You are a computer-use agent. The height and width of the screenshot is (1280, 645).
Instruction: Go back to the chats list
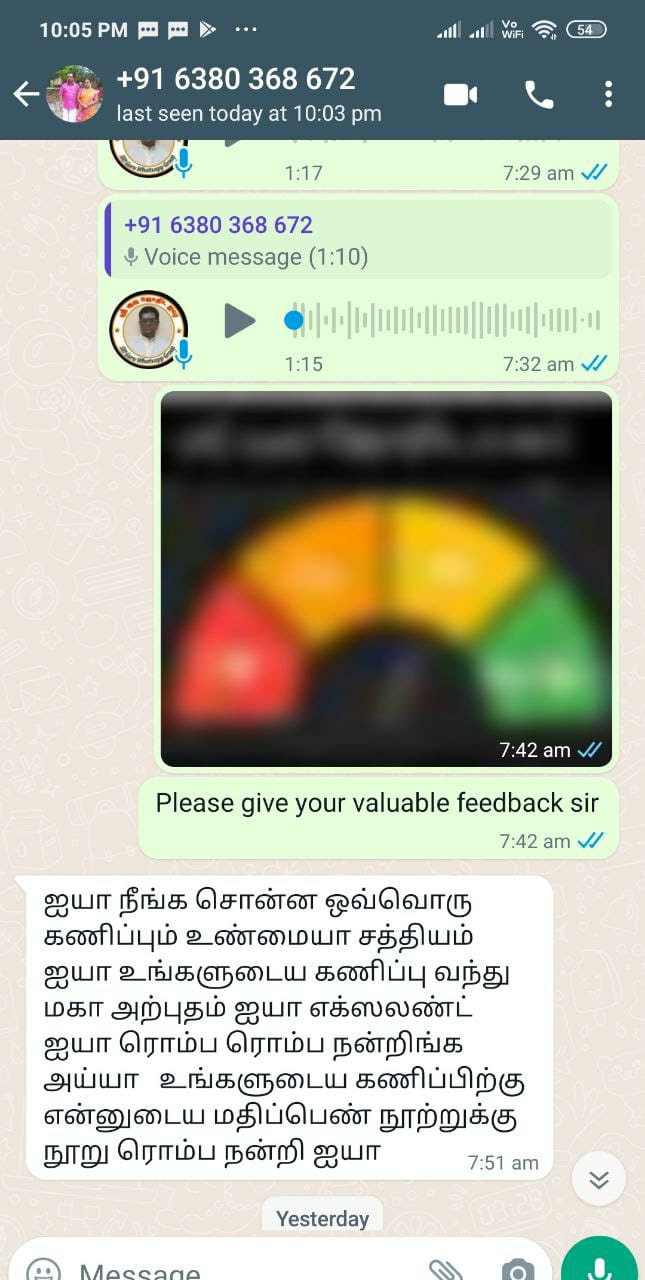pyautogui.click(x=26, y=95)
